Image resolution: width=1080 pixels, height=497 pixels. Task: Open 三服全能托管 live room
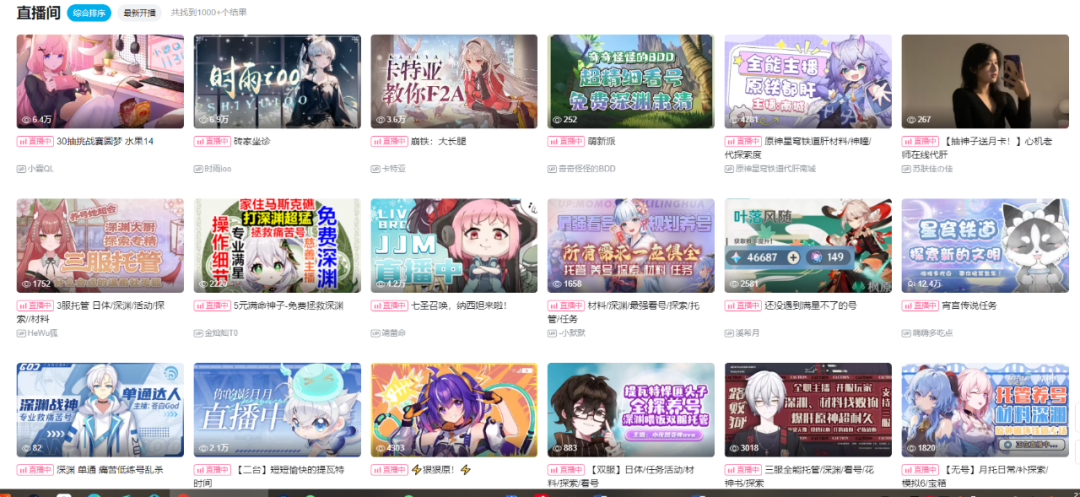coord(808,410)
